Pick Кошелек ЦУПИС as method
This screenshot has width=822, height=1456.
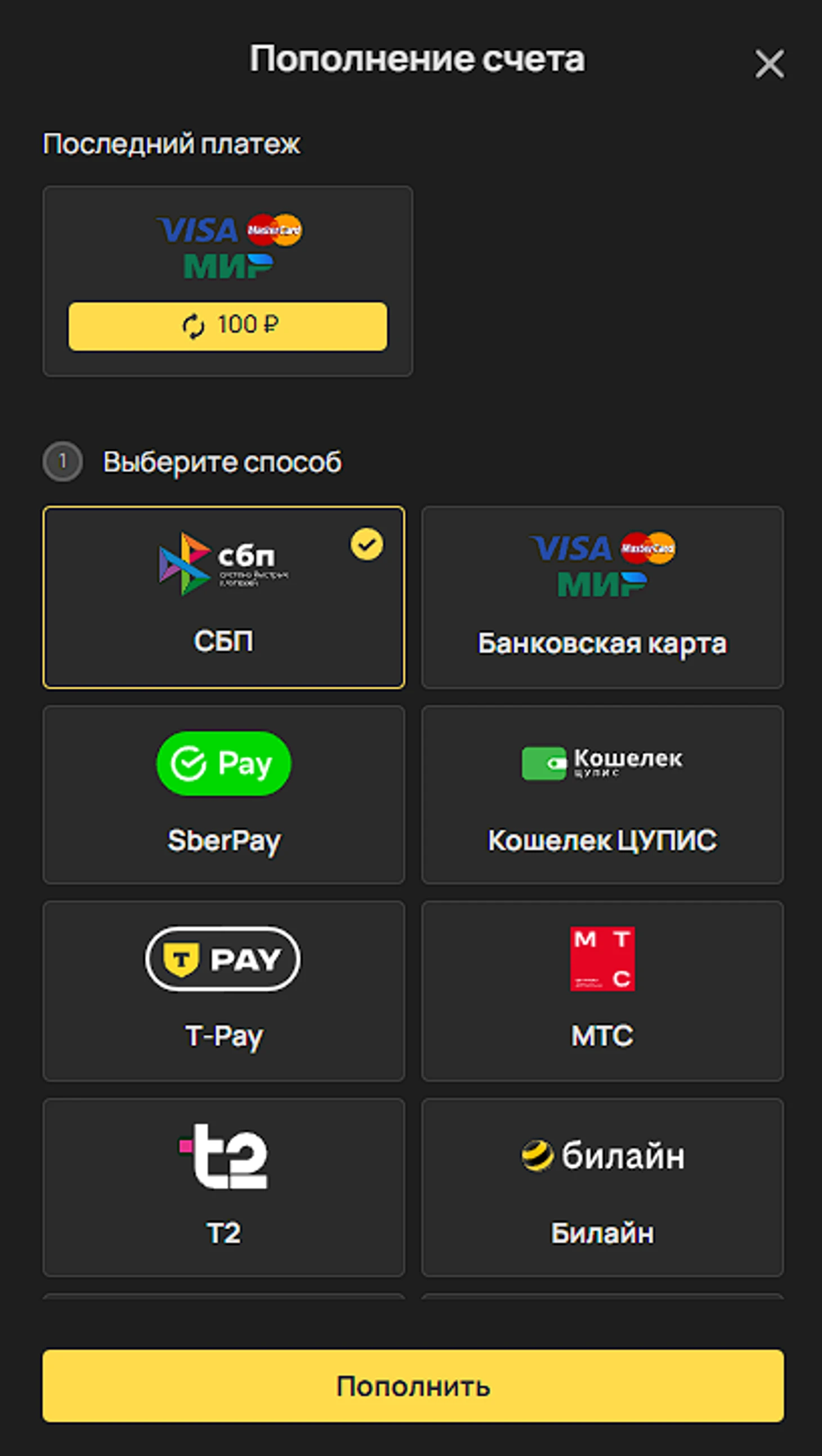(x=602, y=794)
